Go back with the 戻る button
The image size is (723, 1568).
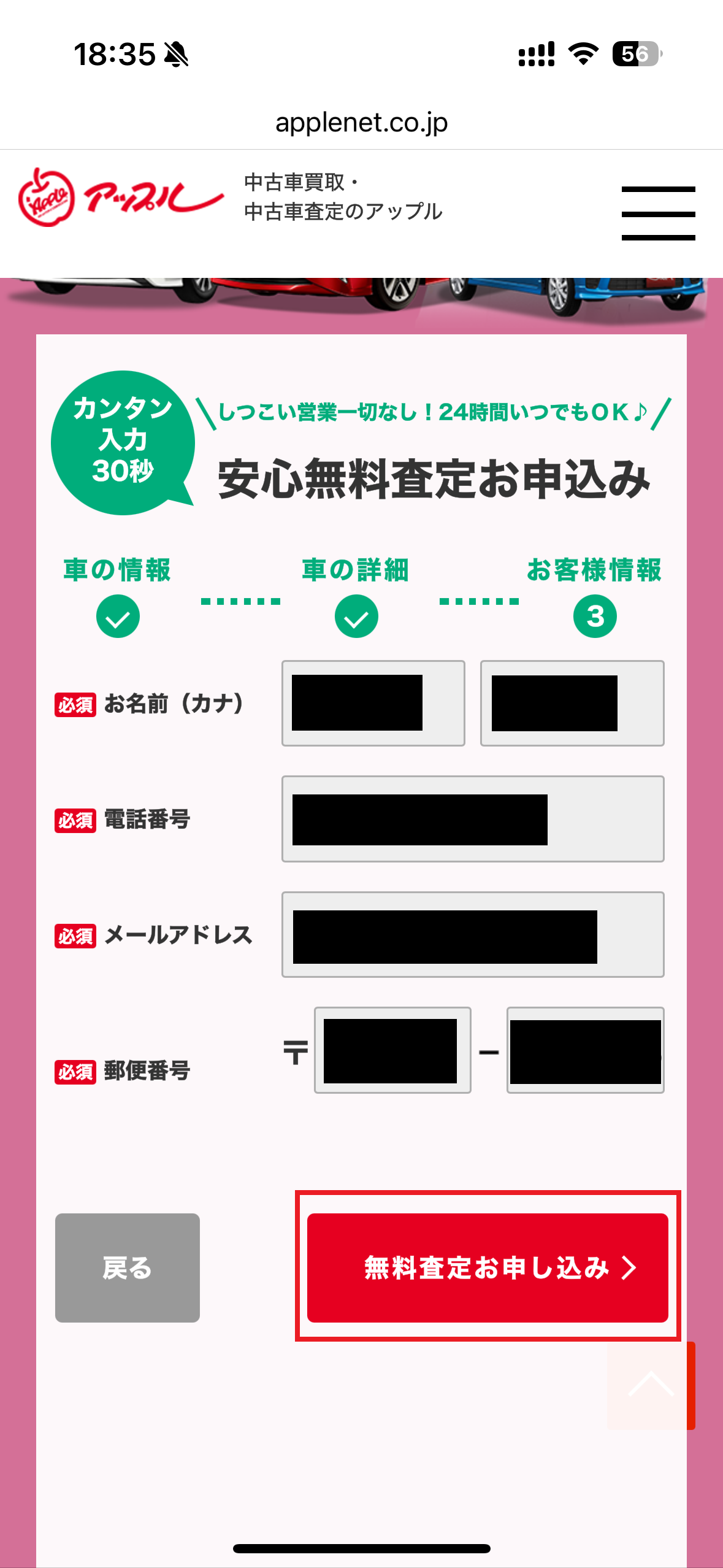click(x=127, y=1267)
